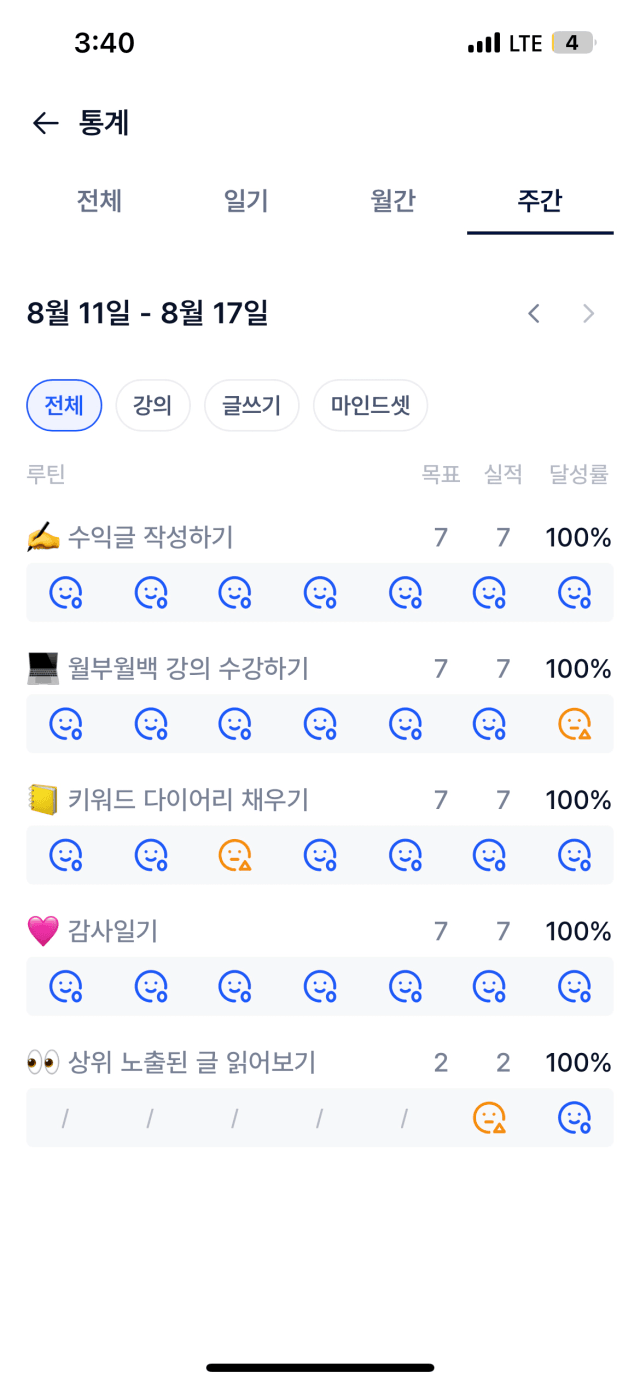Go back from the 통계 screen
The width and height of the screenshot is (640, 1385).
[45, 123]
